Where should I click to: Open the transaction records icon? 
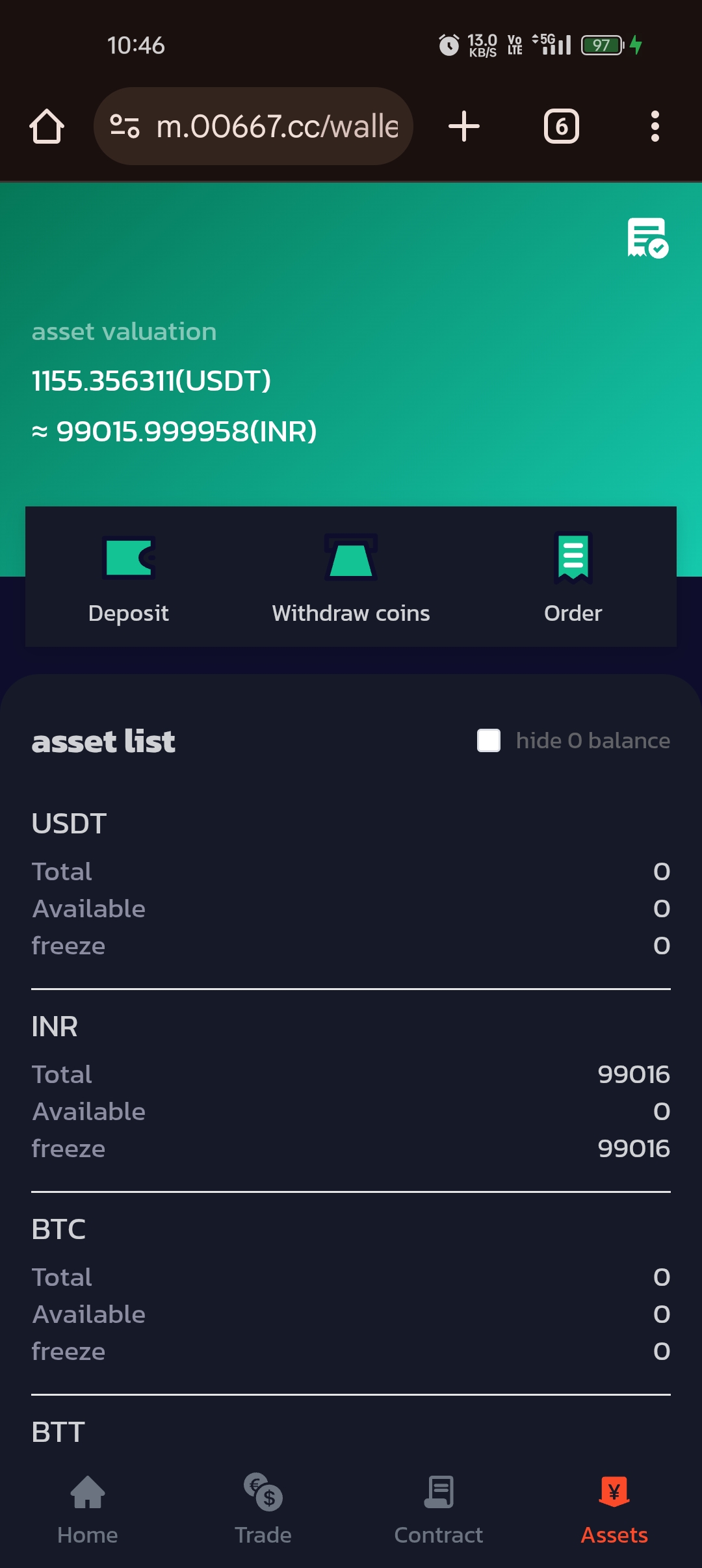click(x=647, y=238)
